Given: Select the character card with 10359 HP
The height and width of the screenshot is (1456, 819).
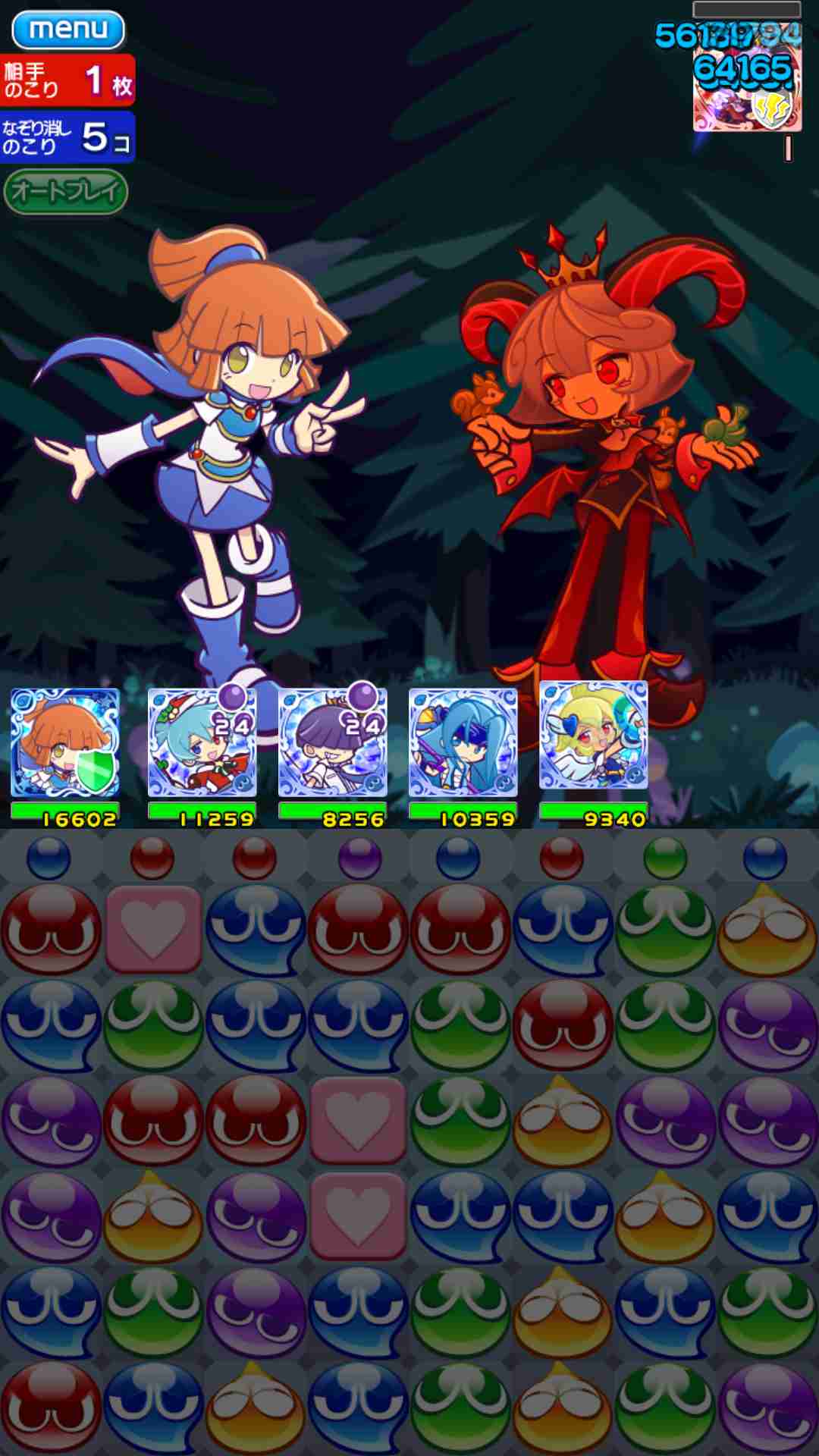Looking at the screenshot, I should point(463,742).
